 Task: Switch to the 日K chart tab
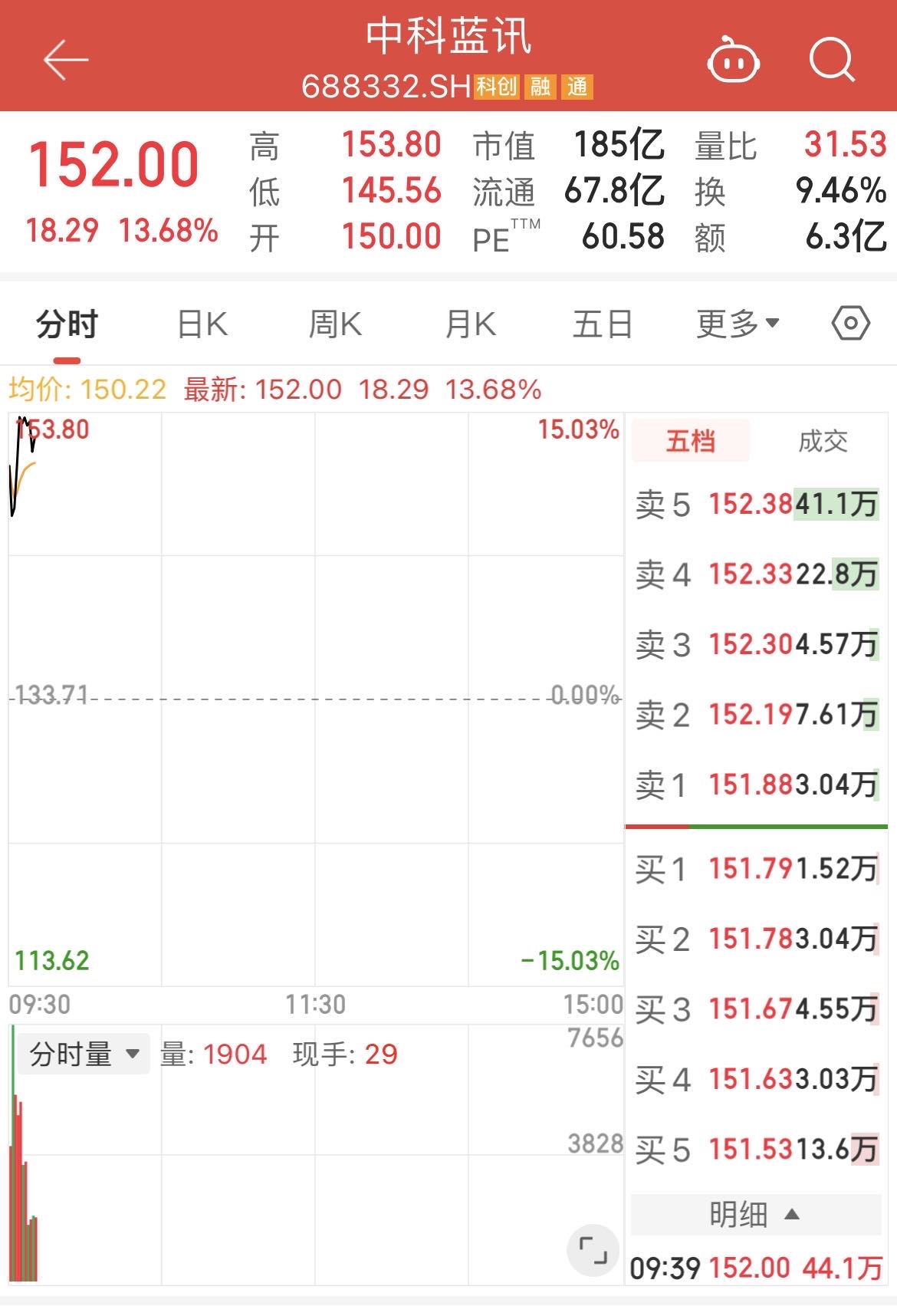202,324
